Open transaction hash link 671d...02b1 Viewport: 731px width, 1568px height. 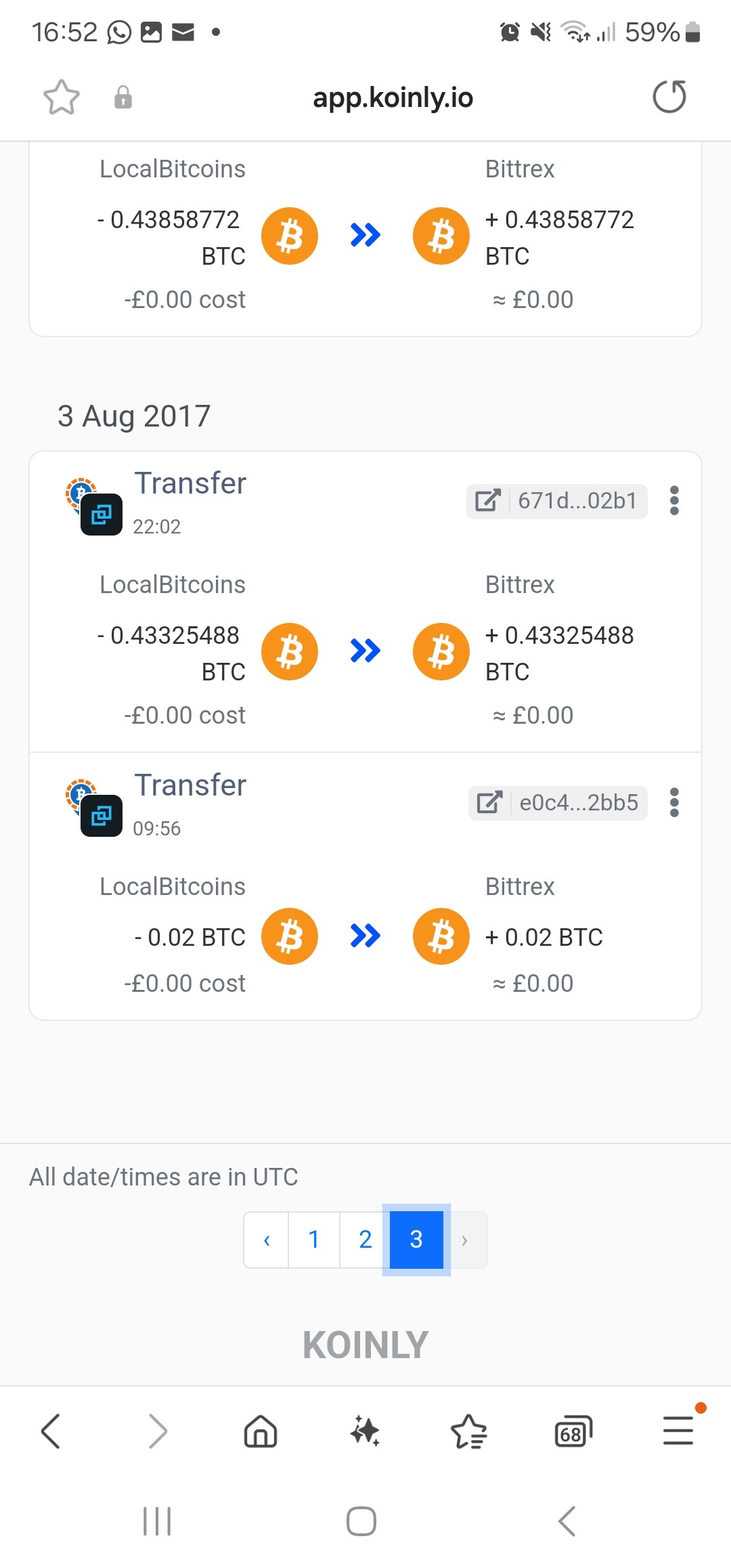[x=556, y=501]
